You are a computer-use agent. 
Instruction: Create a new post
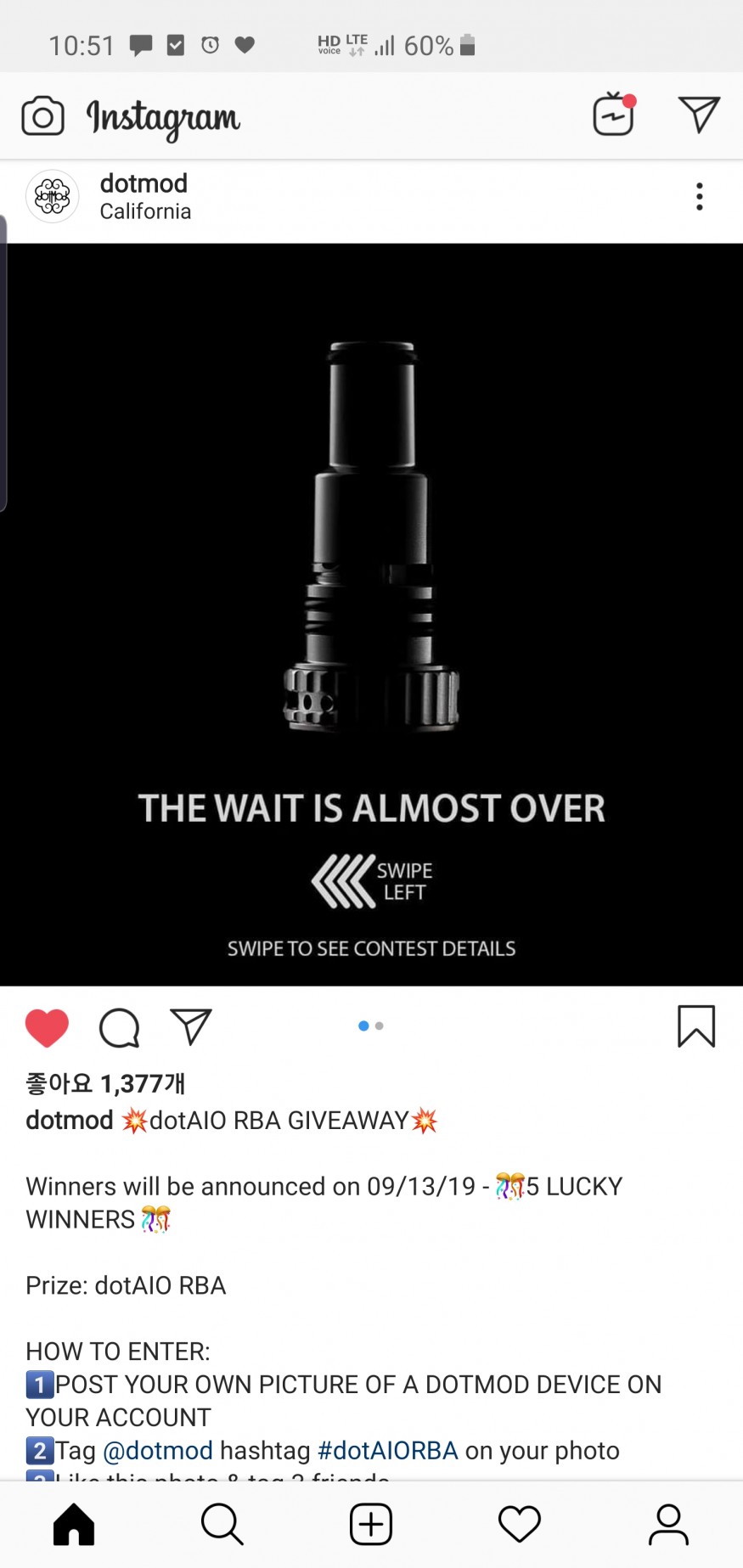coord(371,1525)
